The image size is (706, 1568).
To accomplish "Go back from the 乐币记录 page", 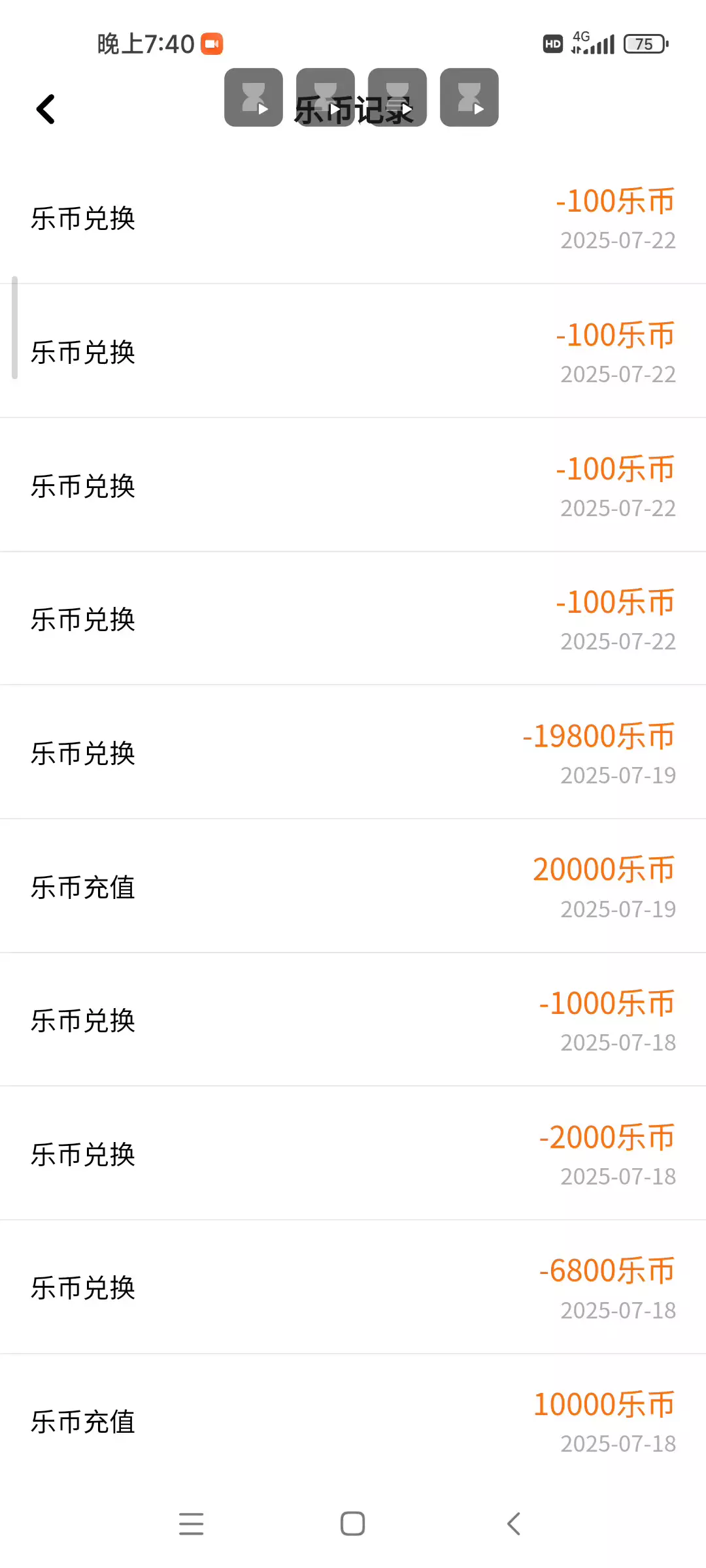I will pyautogui.click(x=46, y=109).
